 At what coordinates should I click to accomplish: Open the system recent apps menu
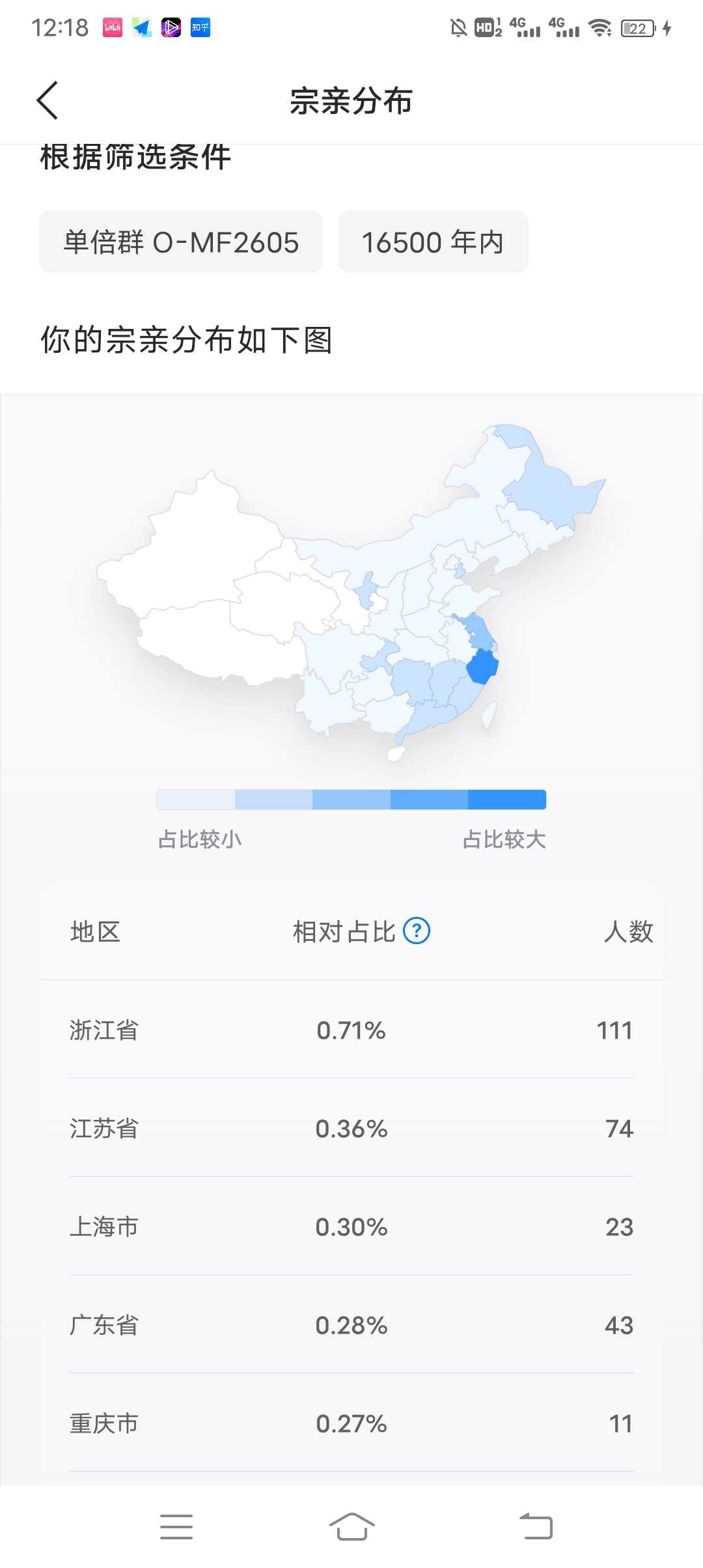point(176,1527)
